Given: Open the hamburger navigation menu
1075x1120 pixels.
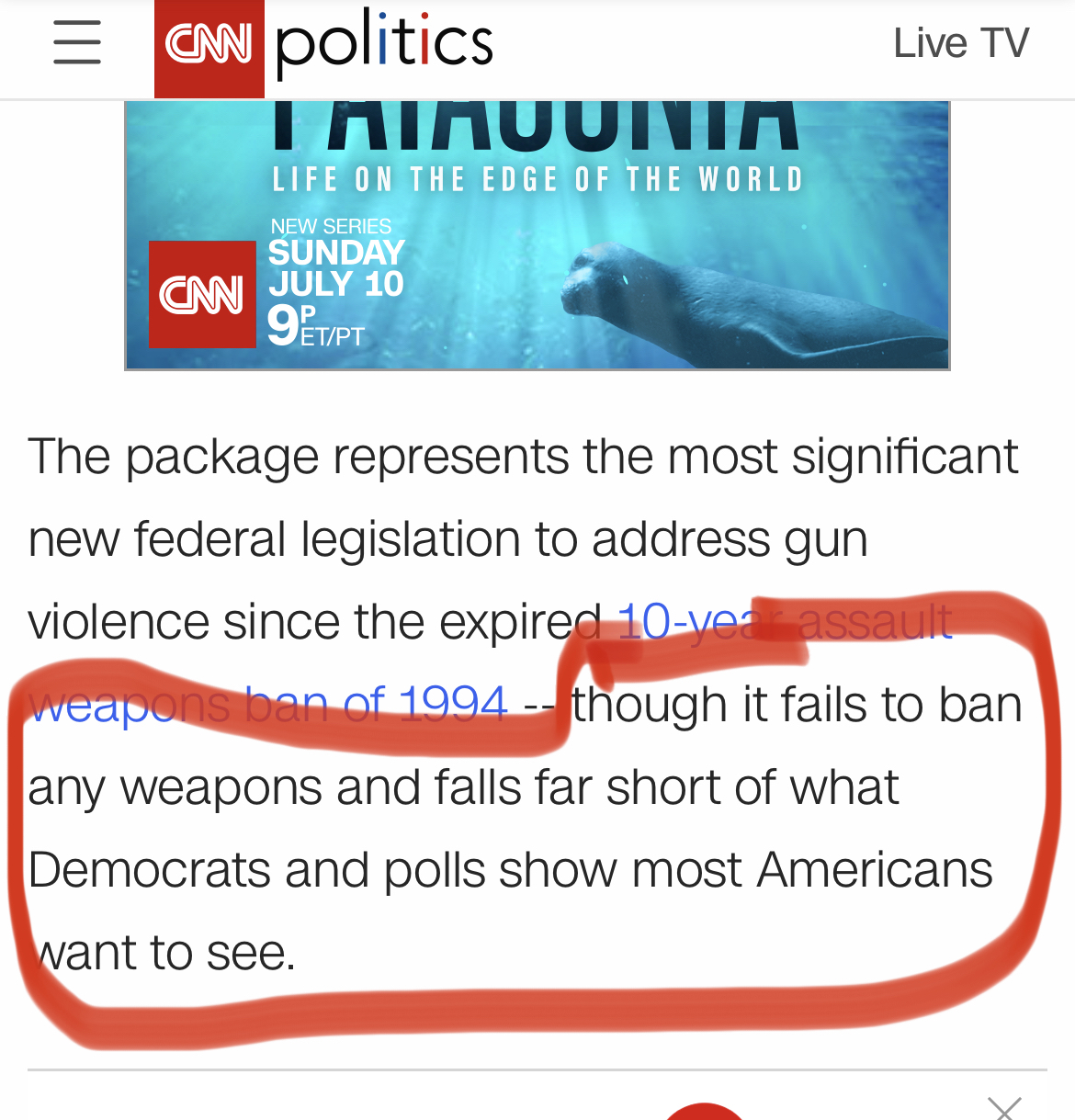Looking at the screenshot, I should 77,43.
